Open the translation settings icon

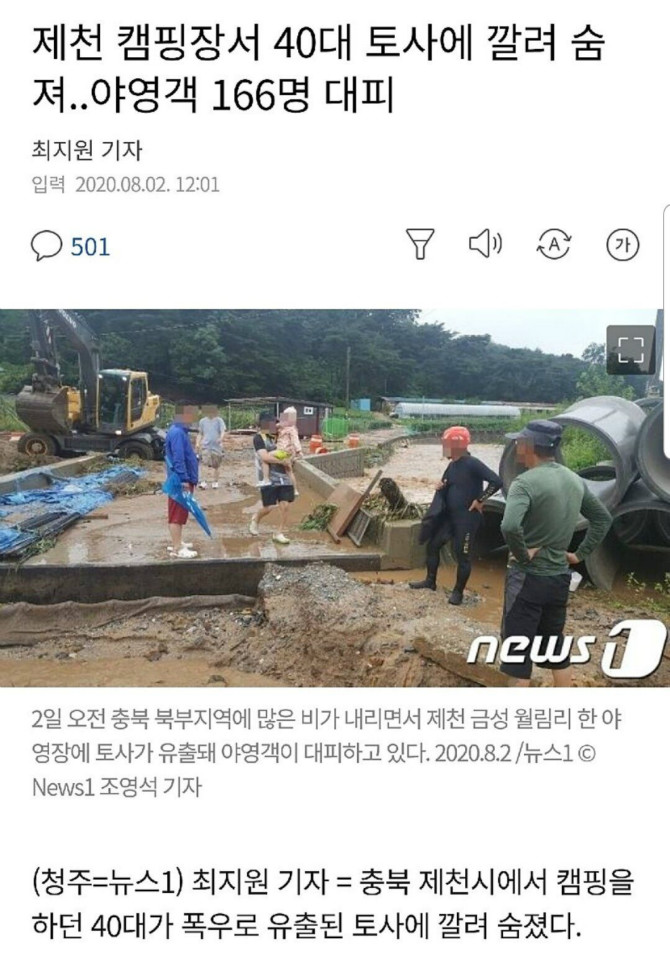554,243
